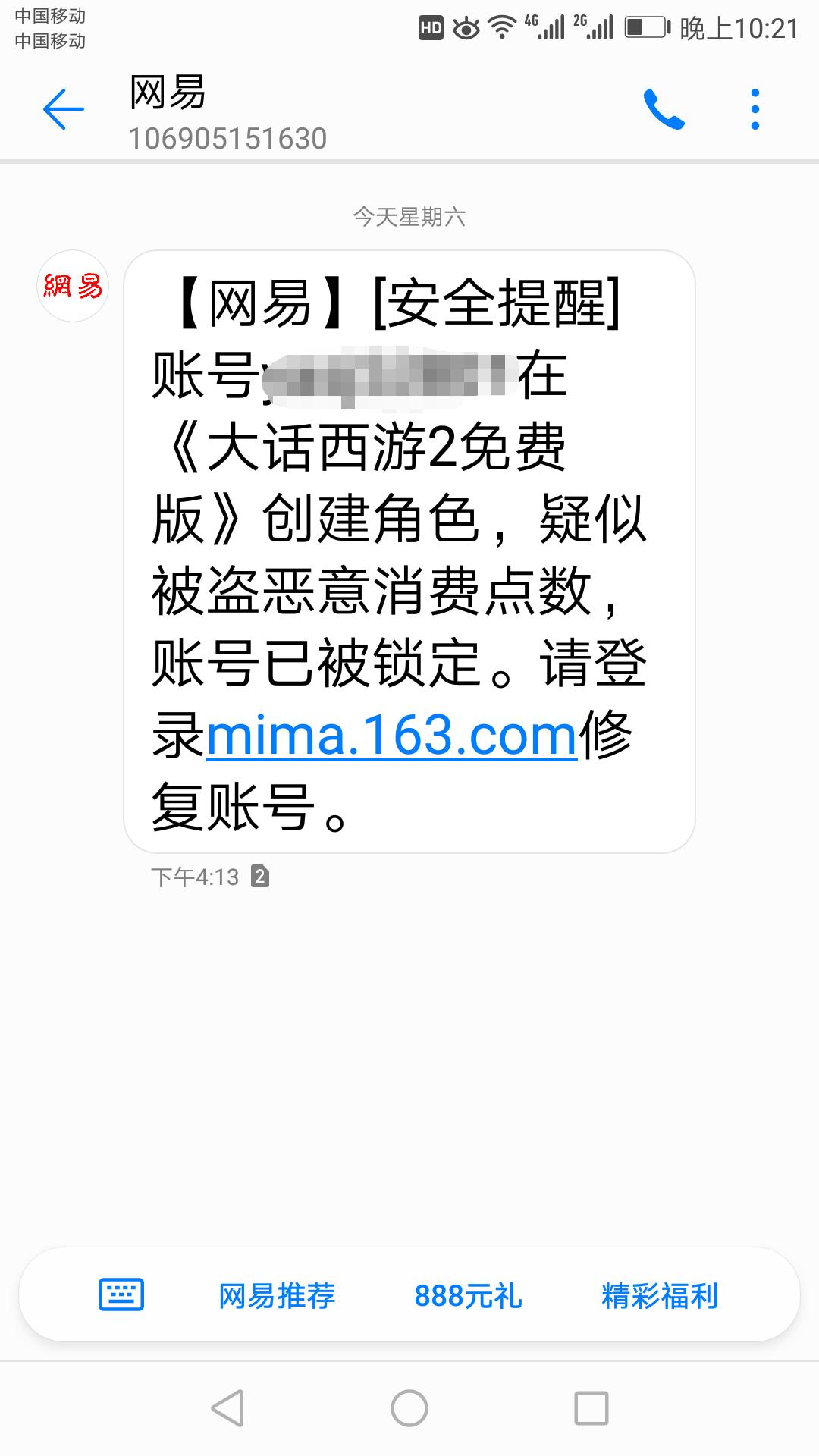The image size is (819, 1456).
Task: Open the recent apps view
Action: 591,1408
